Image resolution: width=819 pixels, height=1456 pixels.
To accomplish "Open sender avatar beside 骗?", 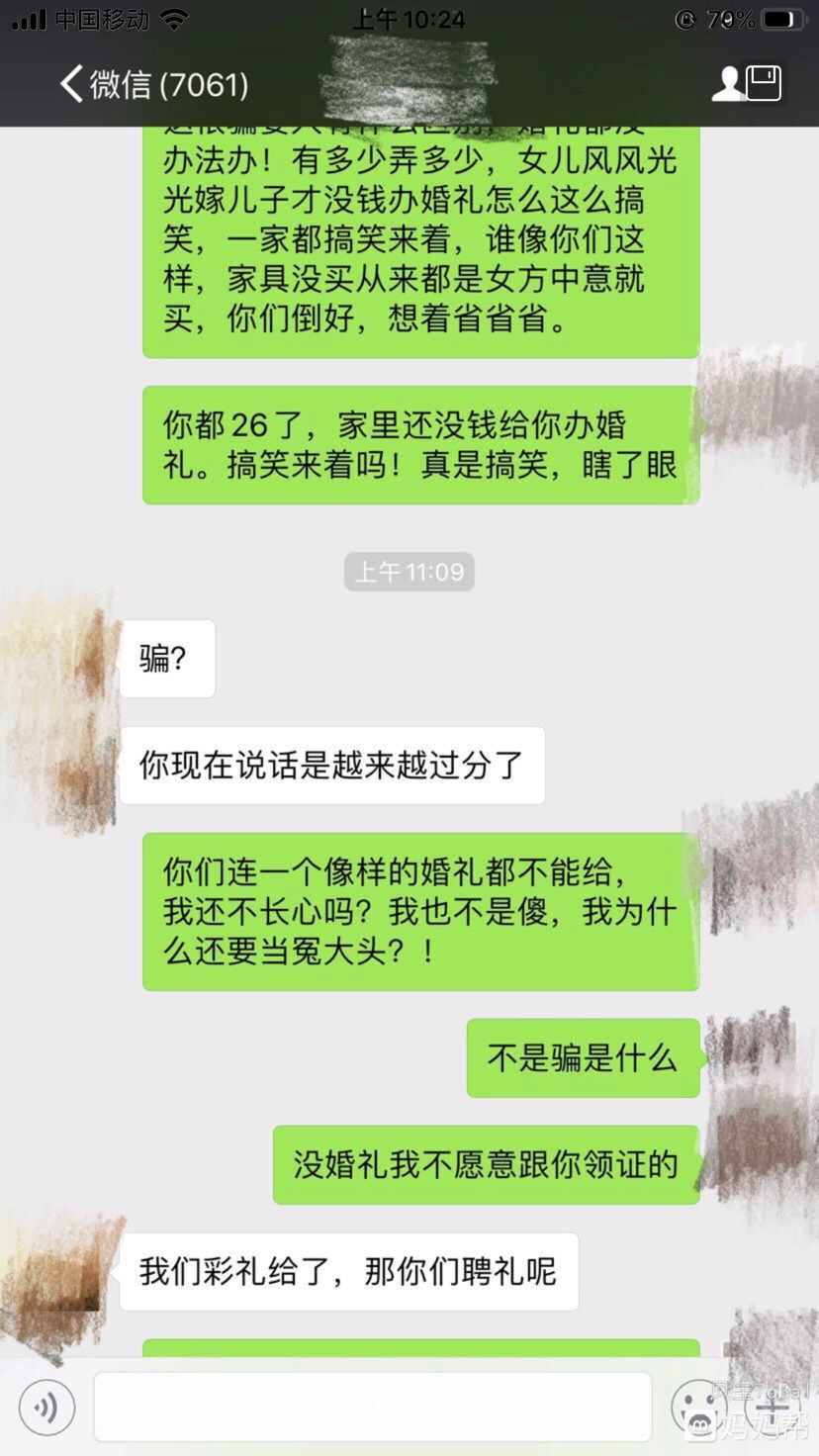I will coord(61,658).
